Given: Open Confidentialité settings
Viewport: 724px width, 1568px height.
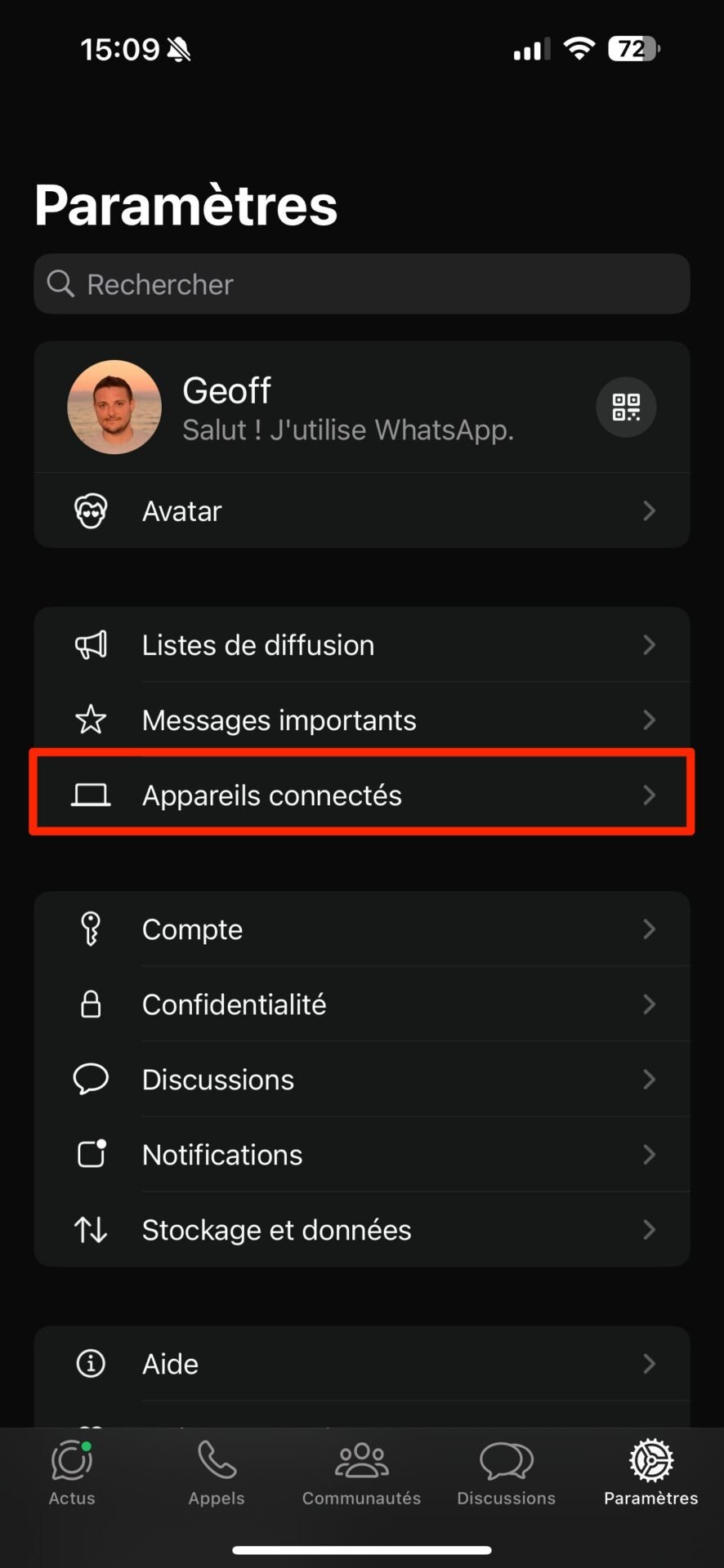Looking at the screenshot, I should [362, 1004].
